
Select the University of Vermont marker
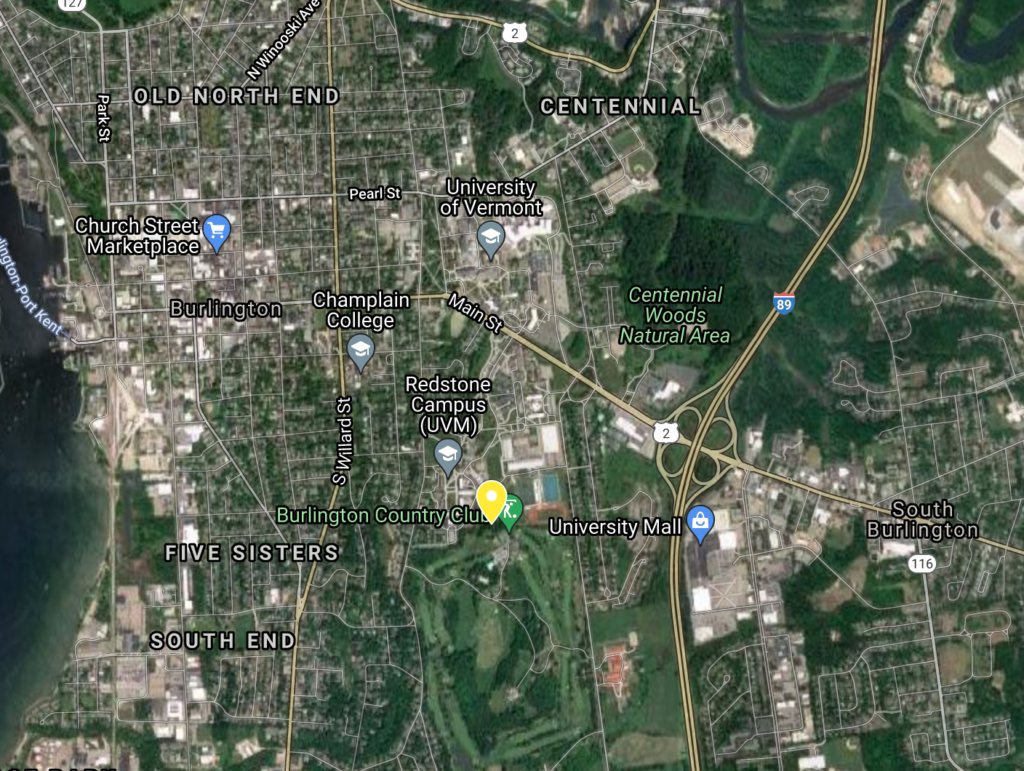click(490, 238)
